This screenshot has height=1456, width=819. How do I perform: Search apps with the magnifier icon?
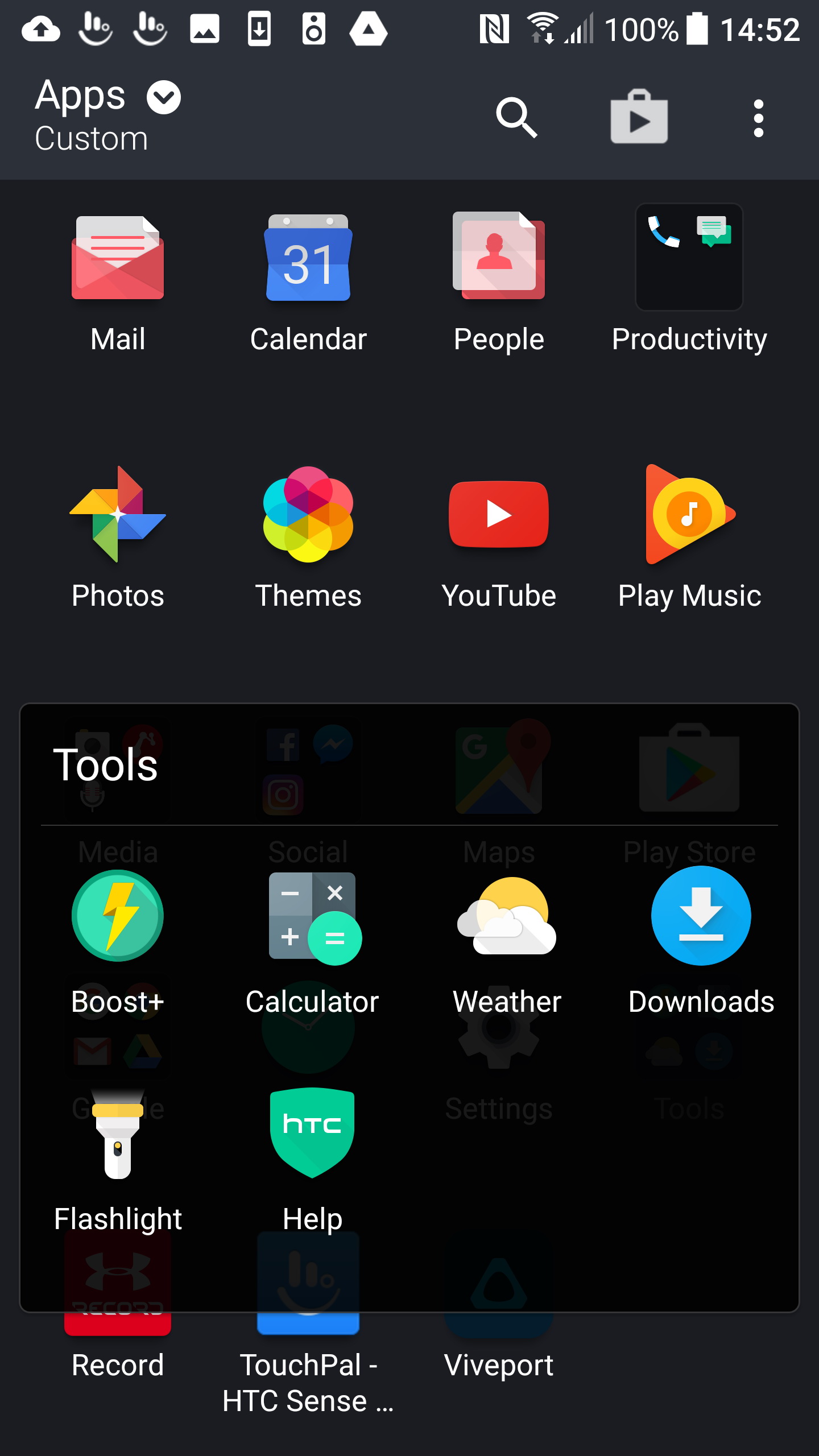pos(516,118)
